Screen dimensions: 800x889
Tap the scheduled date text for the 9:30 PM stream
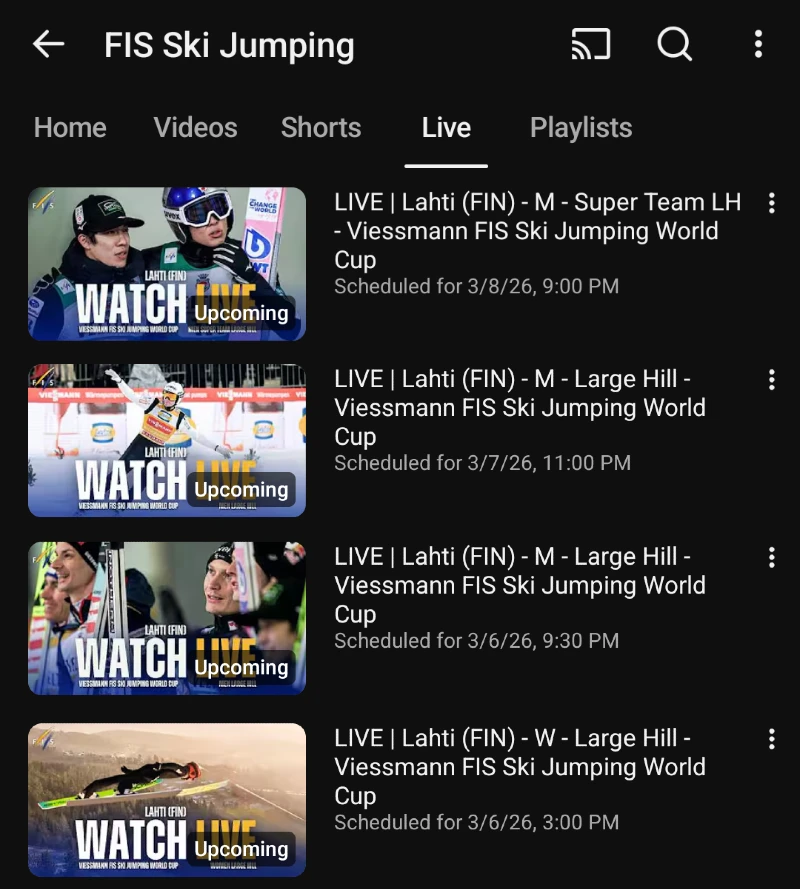[x=476, y=641]
